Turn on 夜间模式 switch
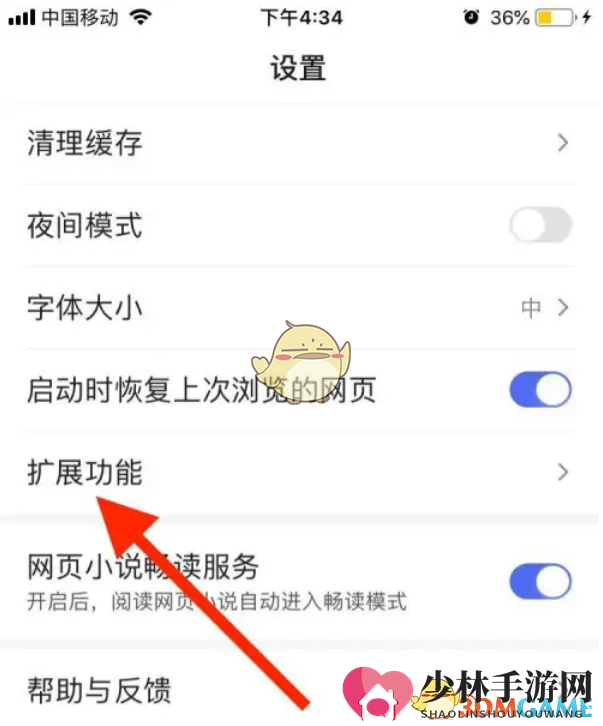This screenshot has width=603, height=726. pyautogui.click(x=540, y=226)
